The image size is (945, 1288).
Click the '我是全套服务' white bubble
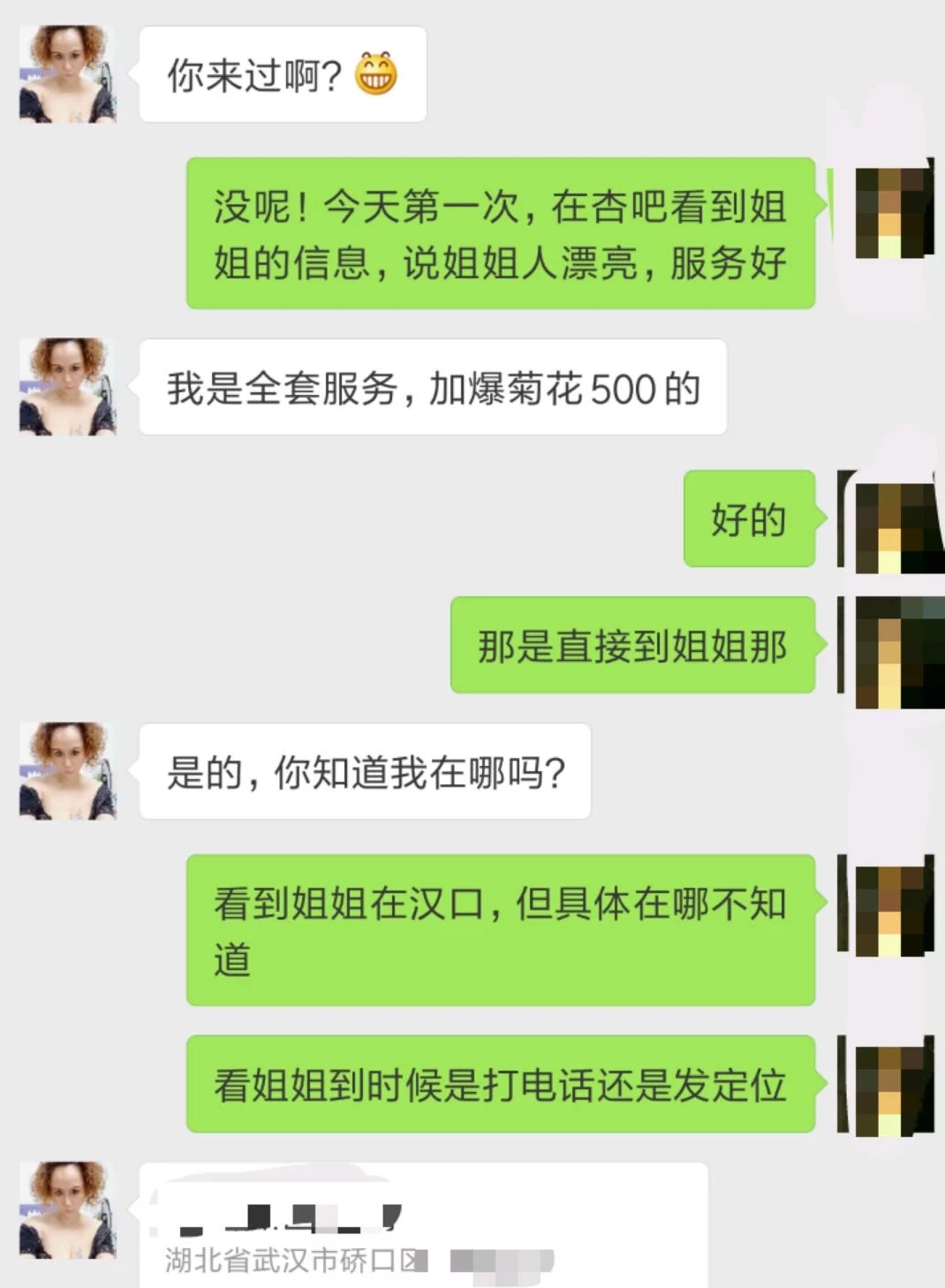(x=435, y=387)
